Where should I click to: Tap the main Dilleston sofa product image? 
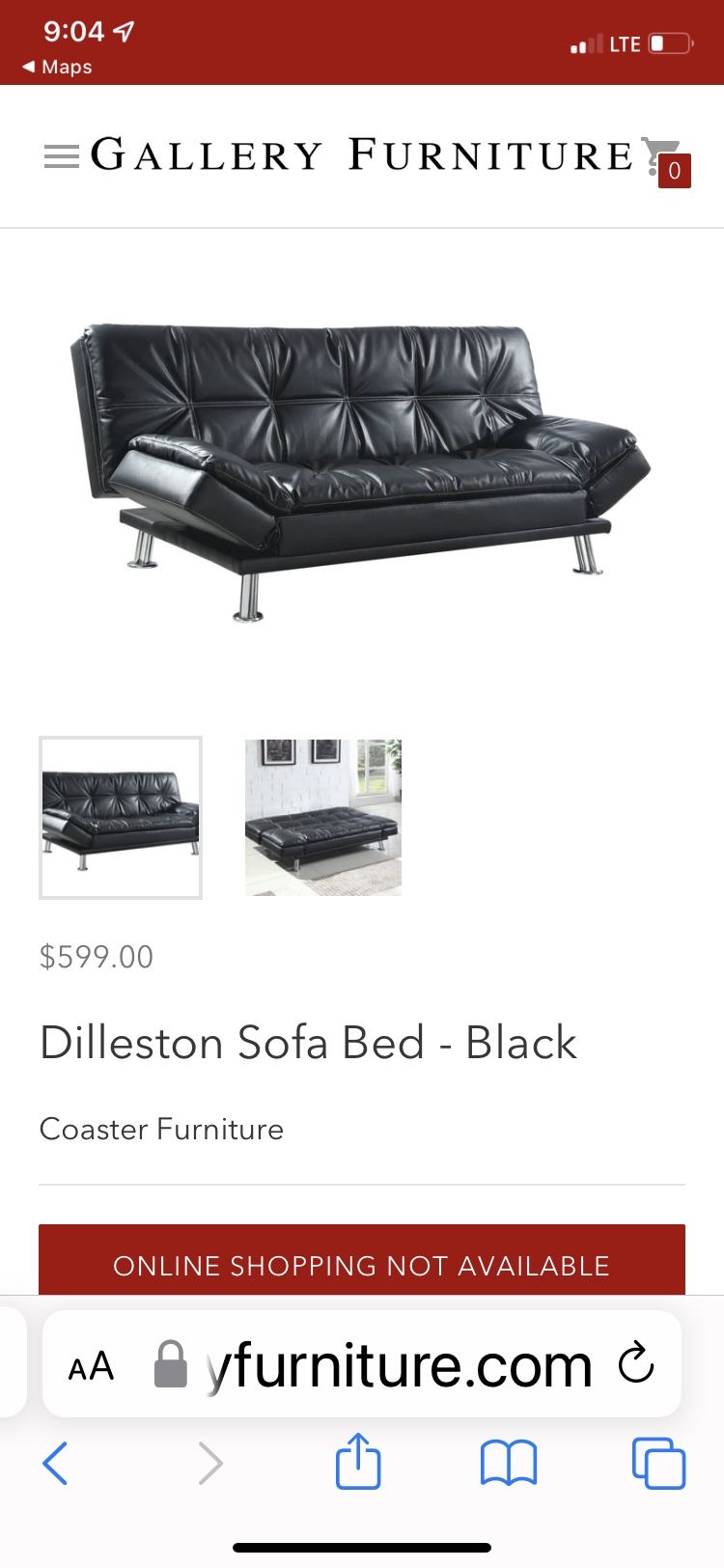(361, 463)
